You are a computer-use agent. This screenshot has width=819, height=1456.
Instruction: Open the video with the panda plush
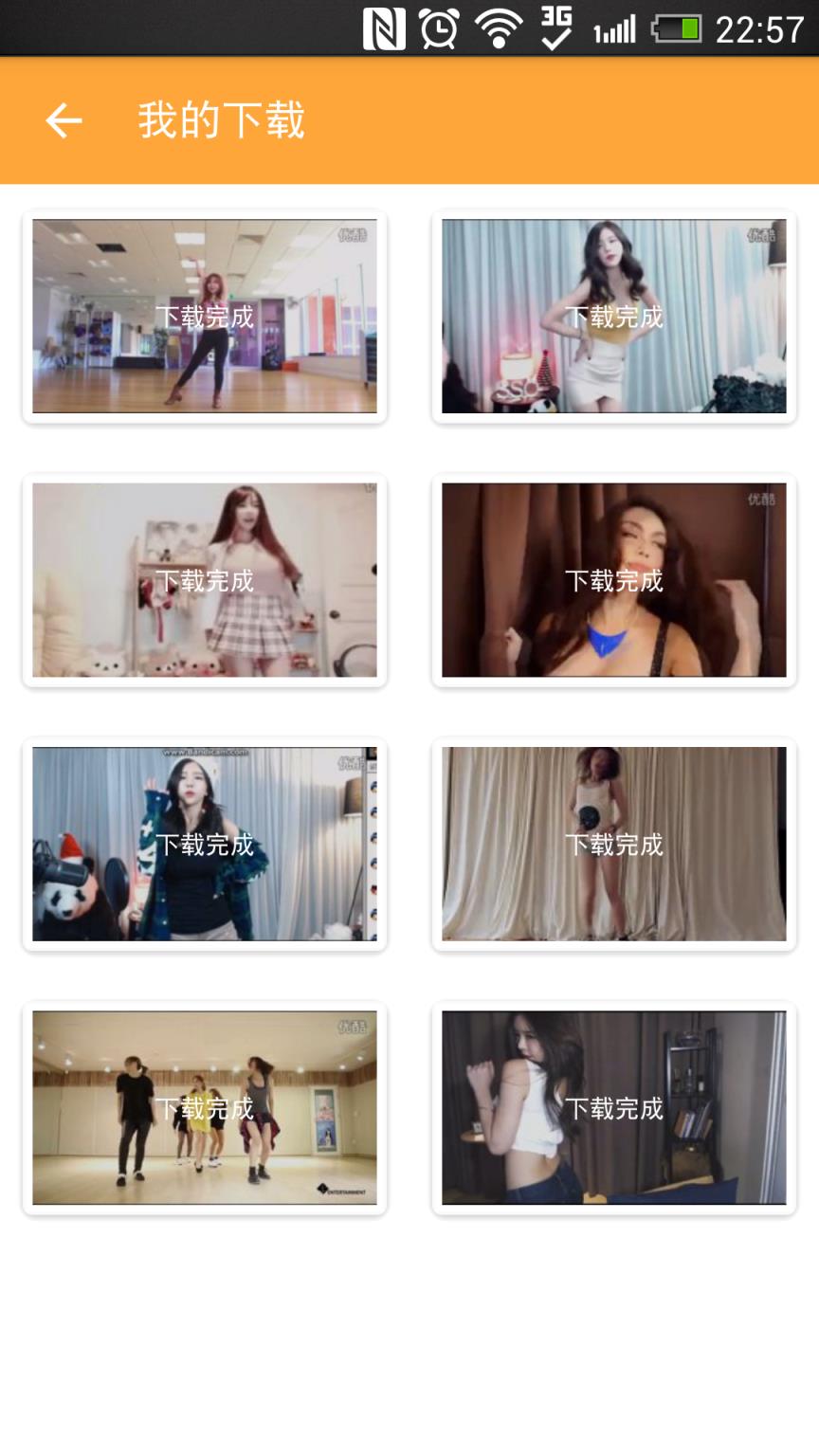[x=204, y=844]
